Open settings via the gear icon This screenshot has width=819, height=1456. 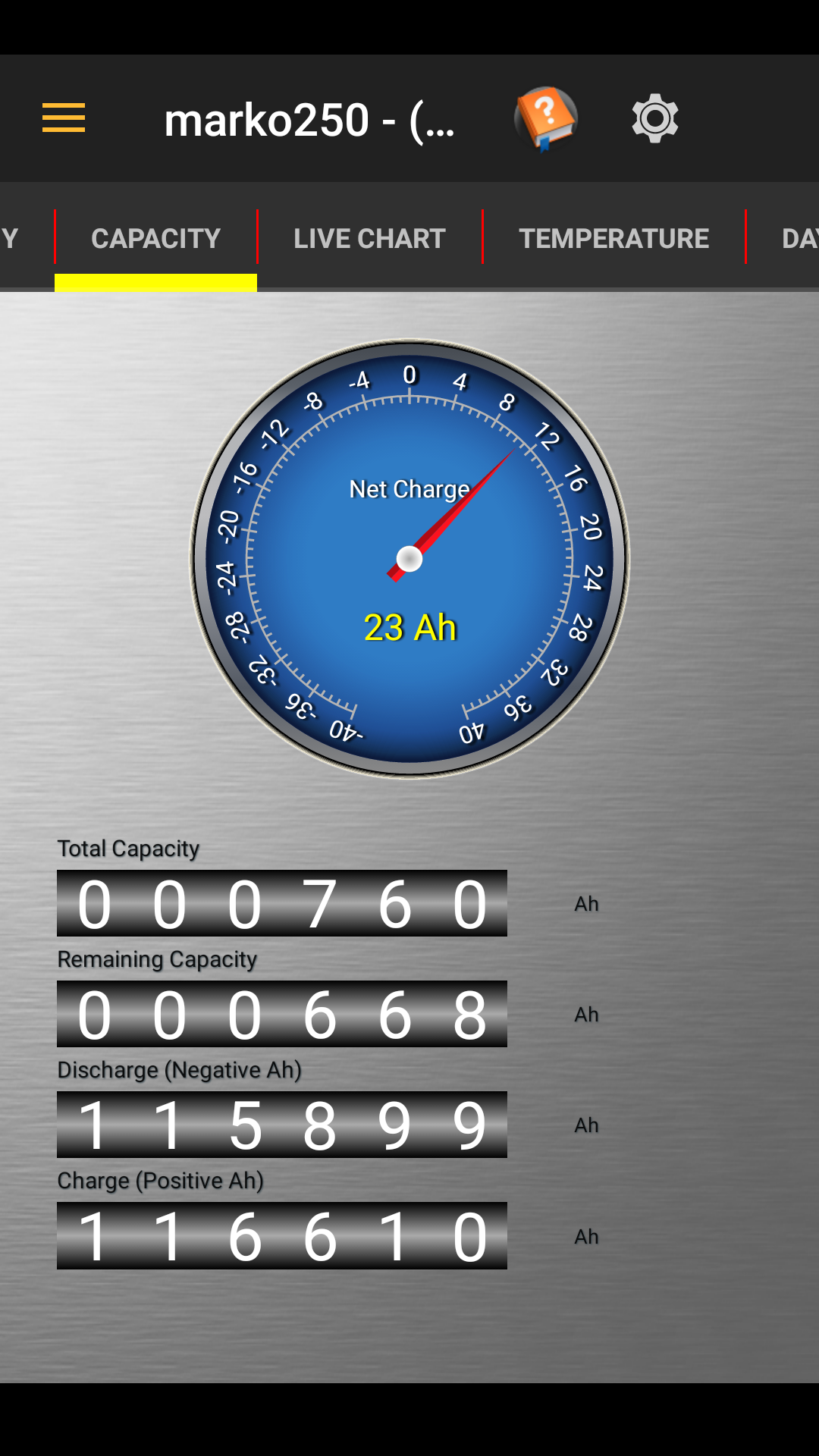[x=655, y=118]
